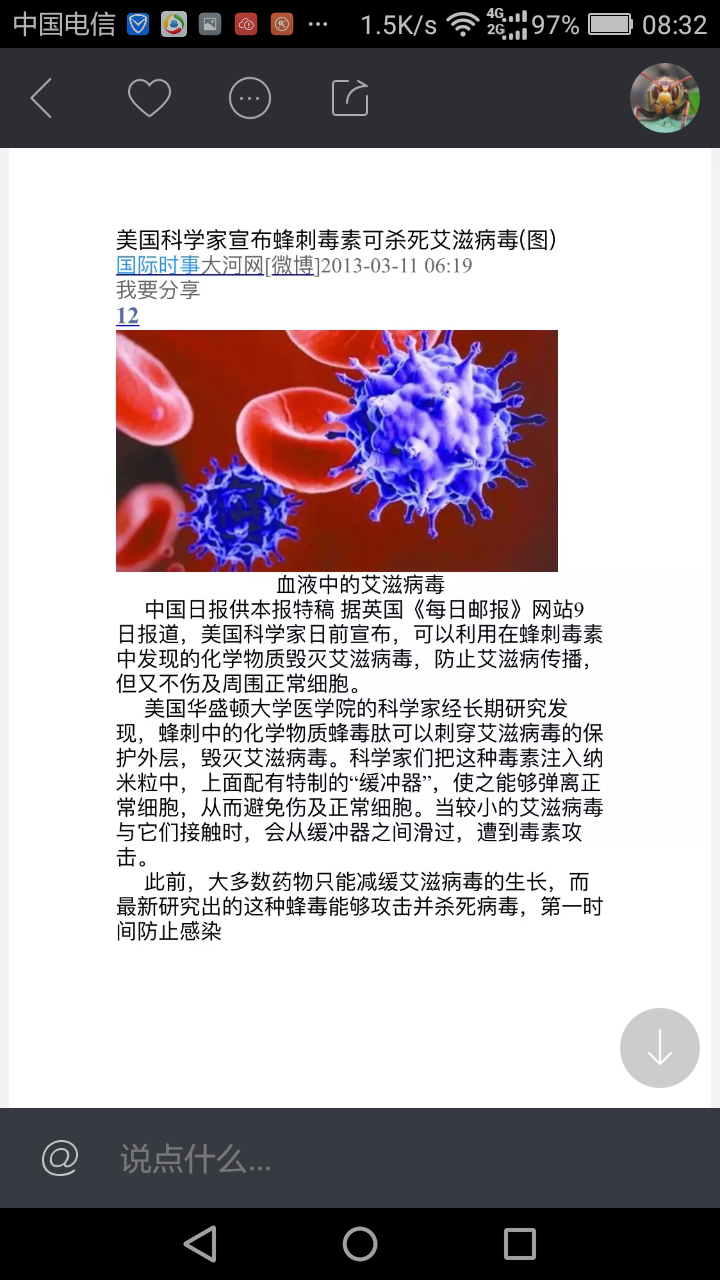Open the 国际时事 link

pos(158,265)
